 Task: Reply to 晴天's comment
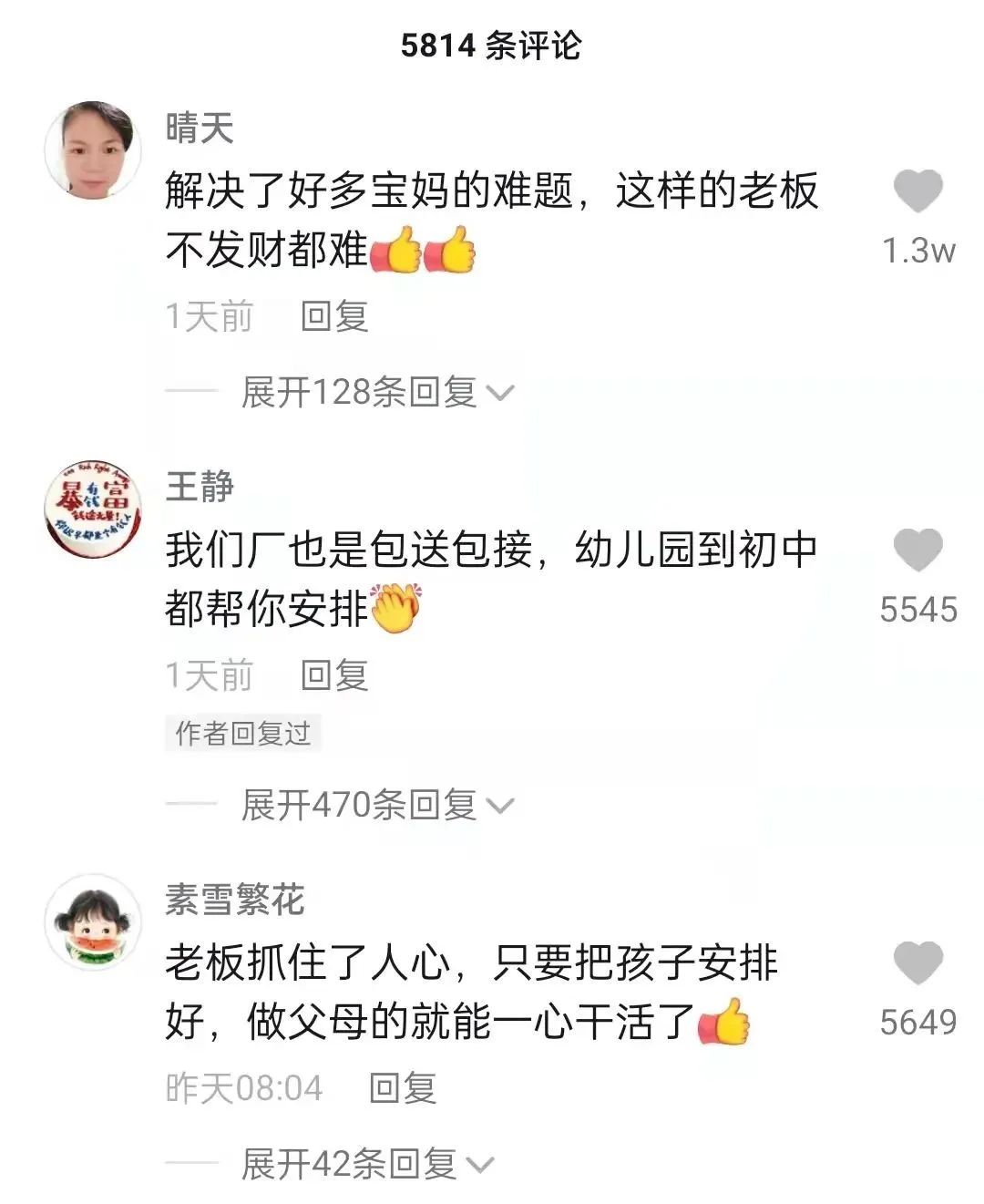(x=334, y=317)
